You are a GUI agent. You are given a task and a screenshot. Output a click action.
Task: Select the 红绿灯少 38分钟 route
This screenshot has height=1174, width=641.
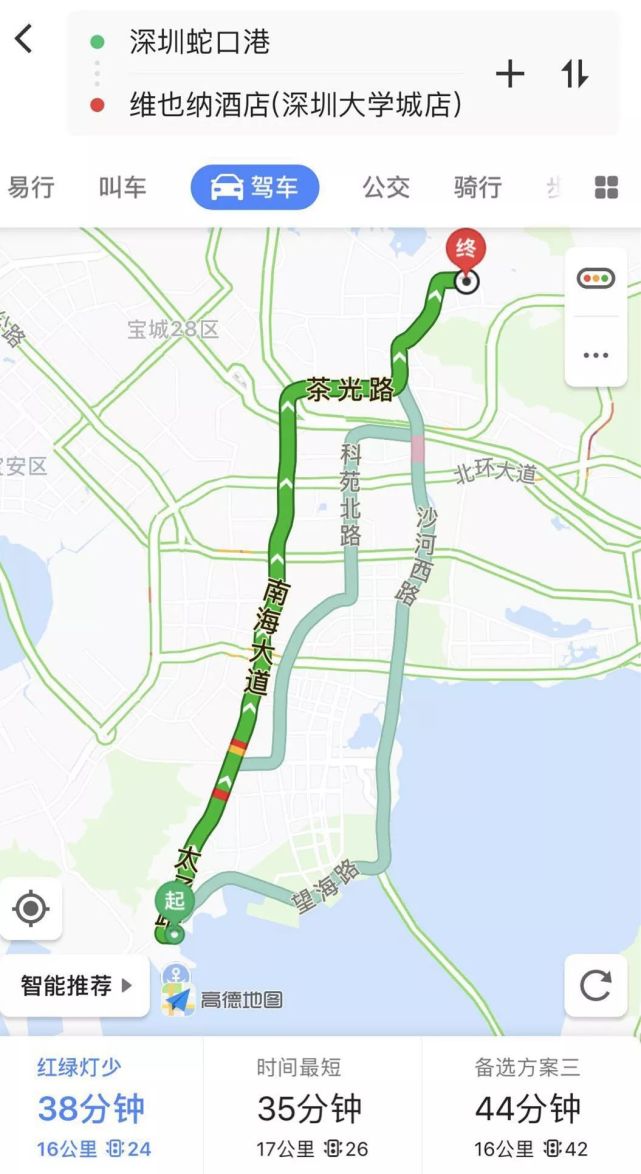point(101,1105)
